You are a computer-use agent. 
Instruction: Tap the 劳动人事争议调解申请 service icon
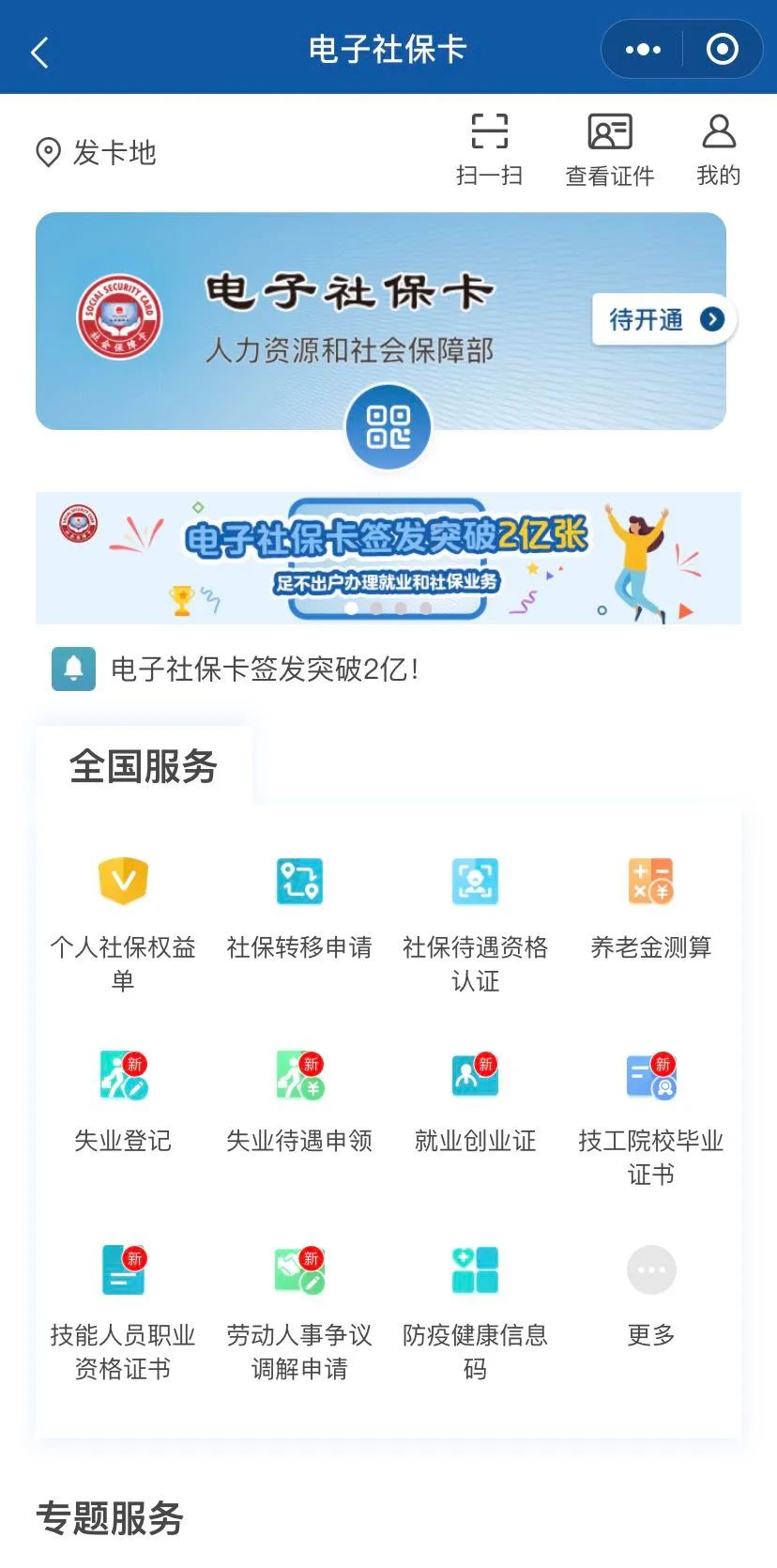(x=298, y=1269)
